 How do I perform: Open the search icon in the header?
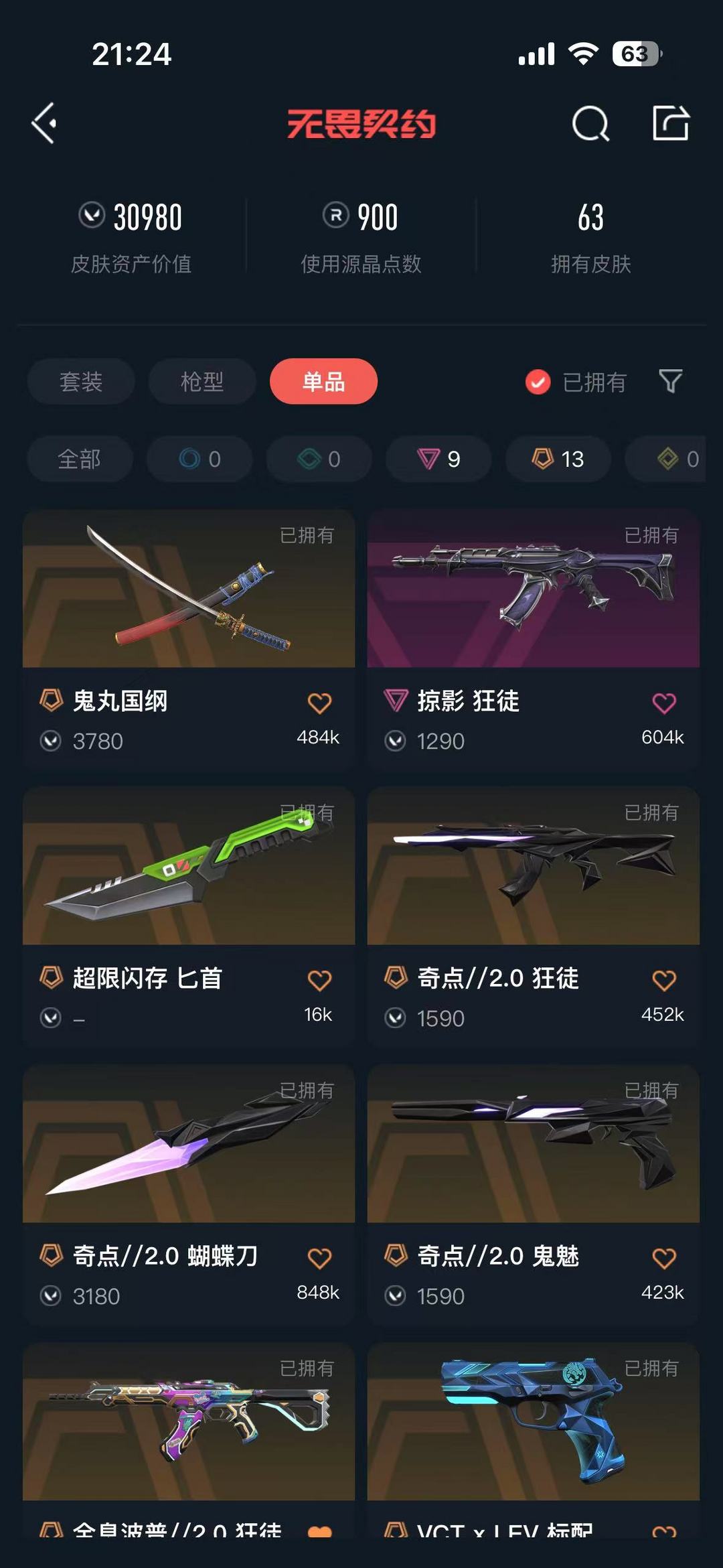590,123
